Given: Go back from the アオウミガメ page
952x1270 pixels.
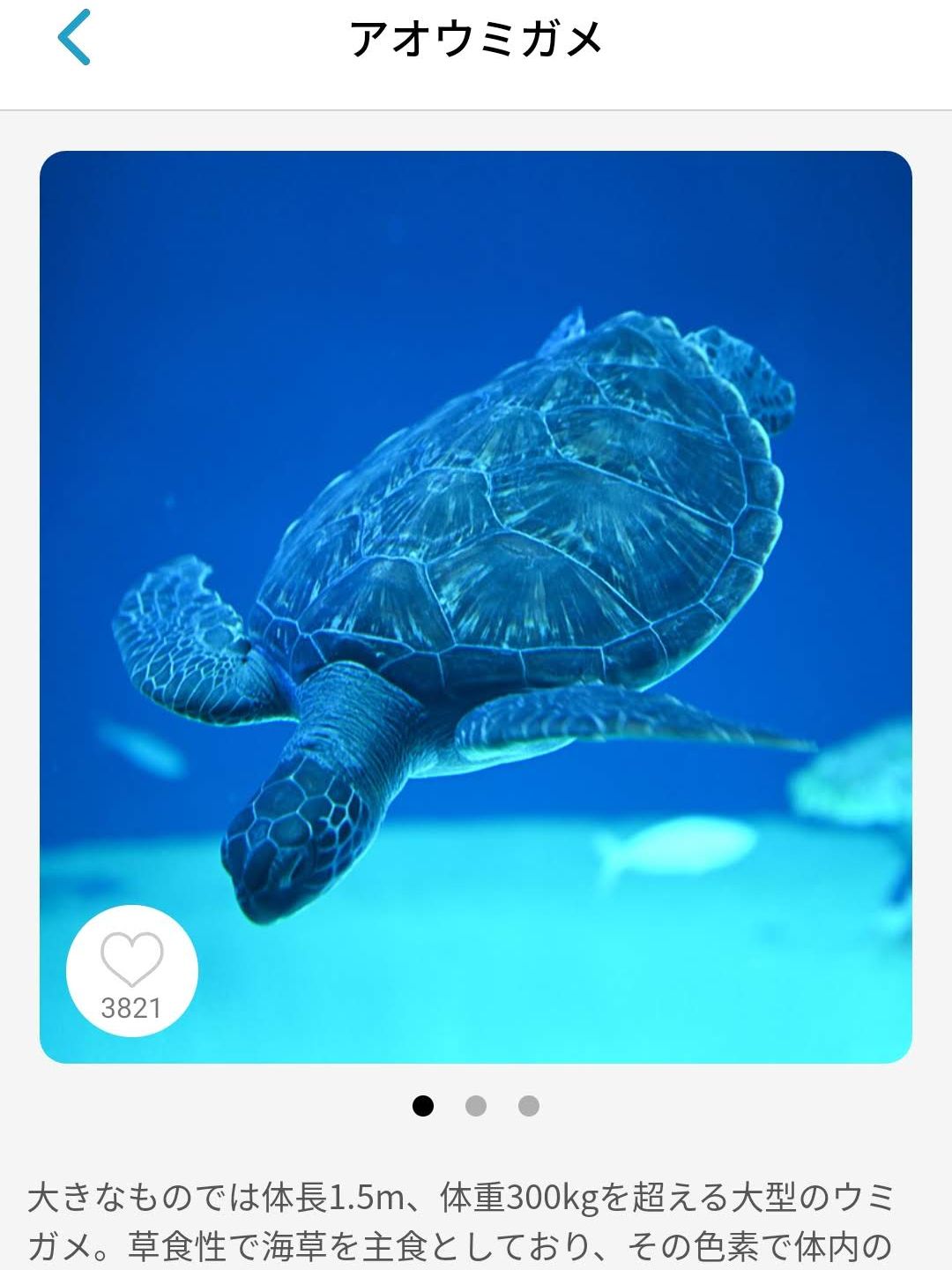Looking at the screenshot, I should click(74, 37).
